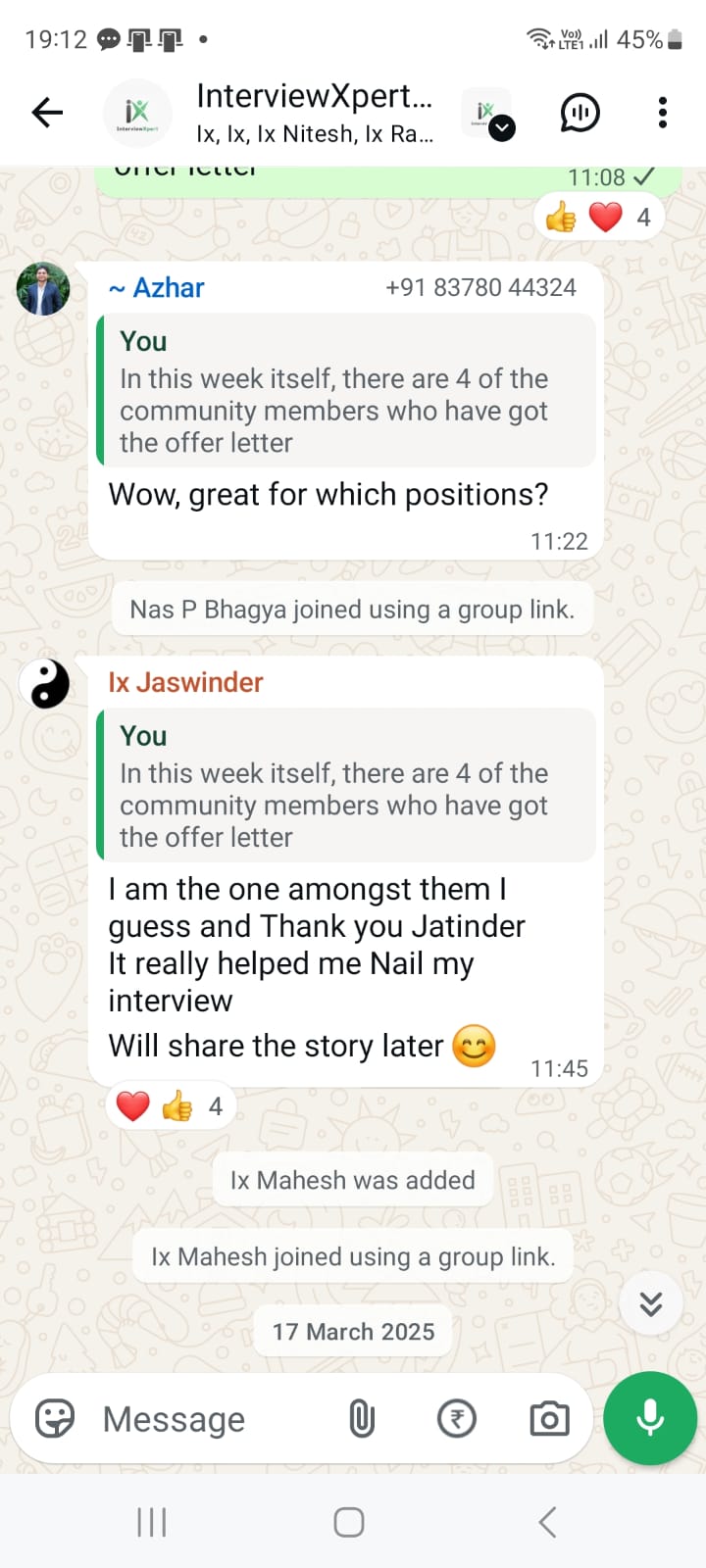Open the emoji and sticker picker

pyautogui.click(x=55, y=1418)
